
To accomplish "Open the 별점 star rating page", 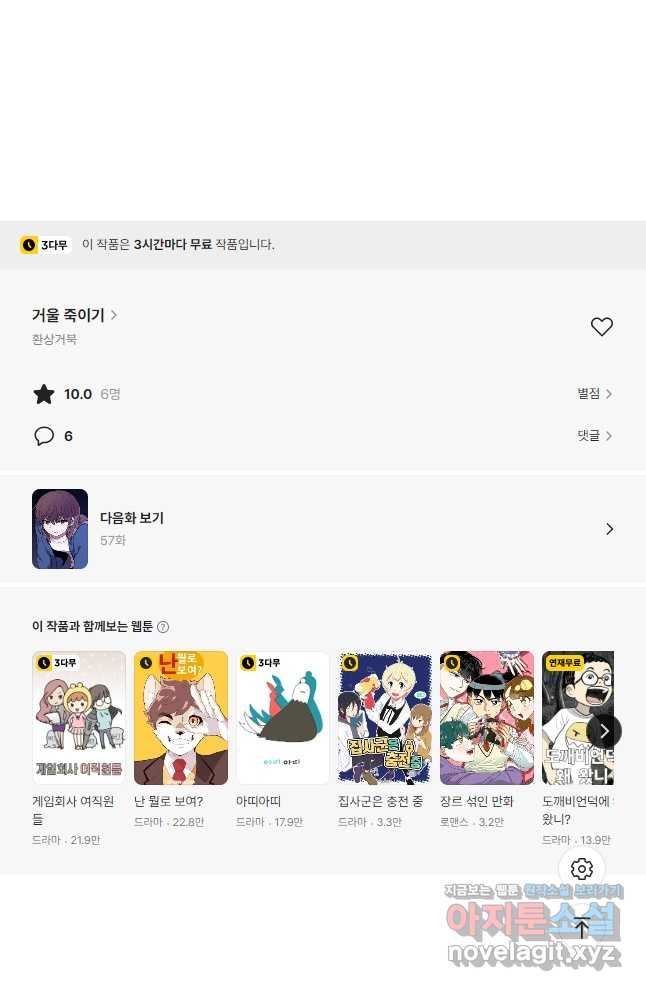I will coord(594,394).
